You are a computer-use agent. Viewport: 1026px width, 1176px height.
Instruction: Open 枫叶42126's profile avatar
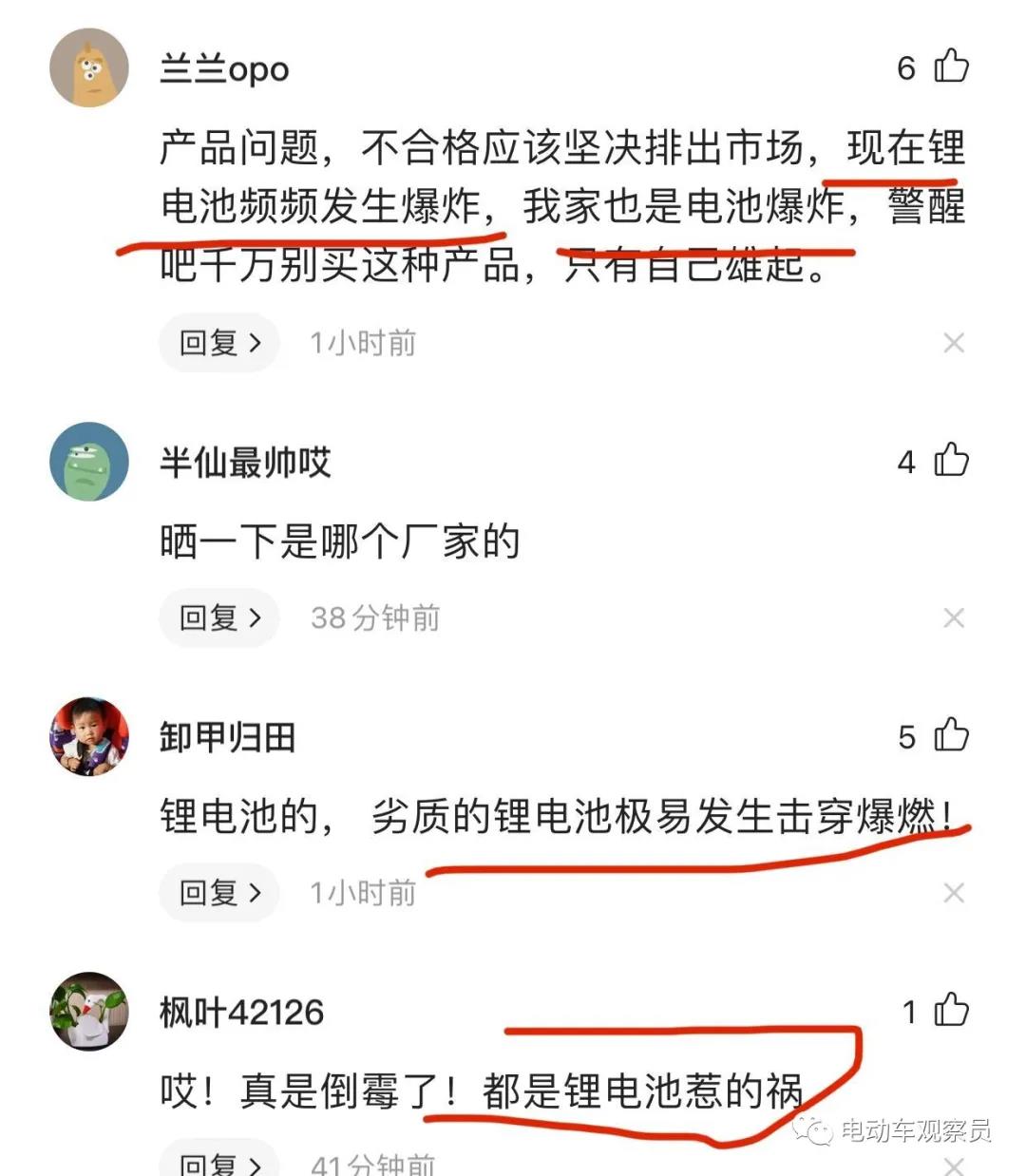coord(89,1011)
